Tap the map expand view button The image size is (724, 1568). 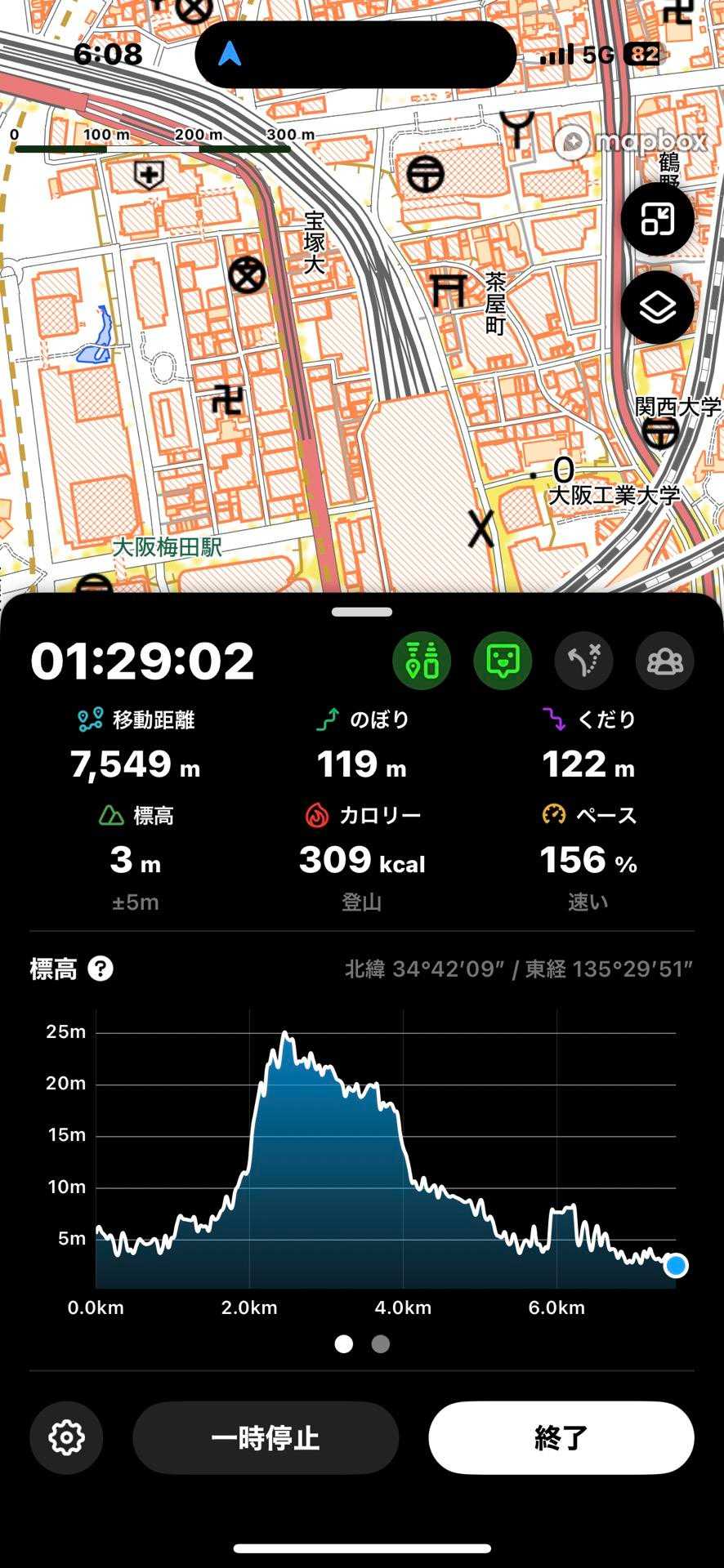click(x=657, y=220)
